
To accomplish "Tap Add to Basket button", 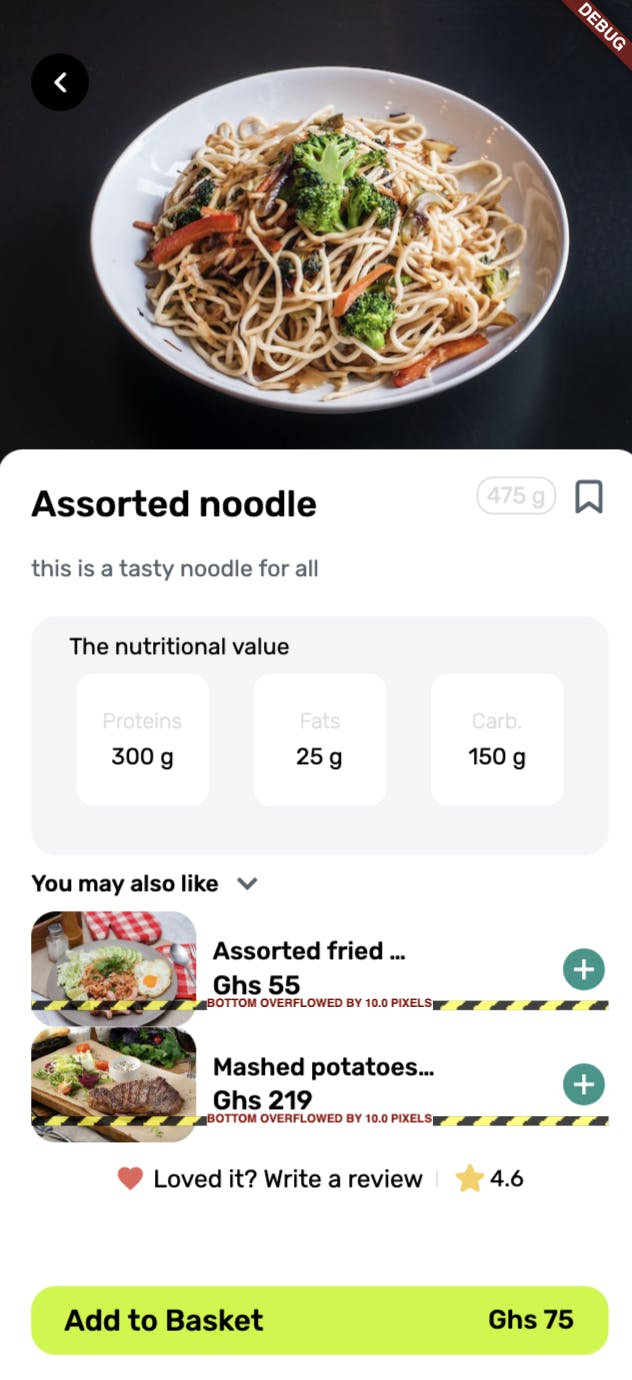I will click(319, 1320).
